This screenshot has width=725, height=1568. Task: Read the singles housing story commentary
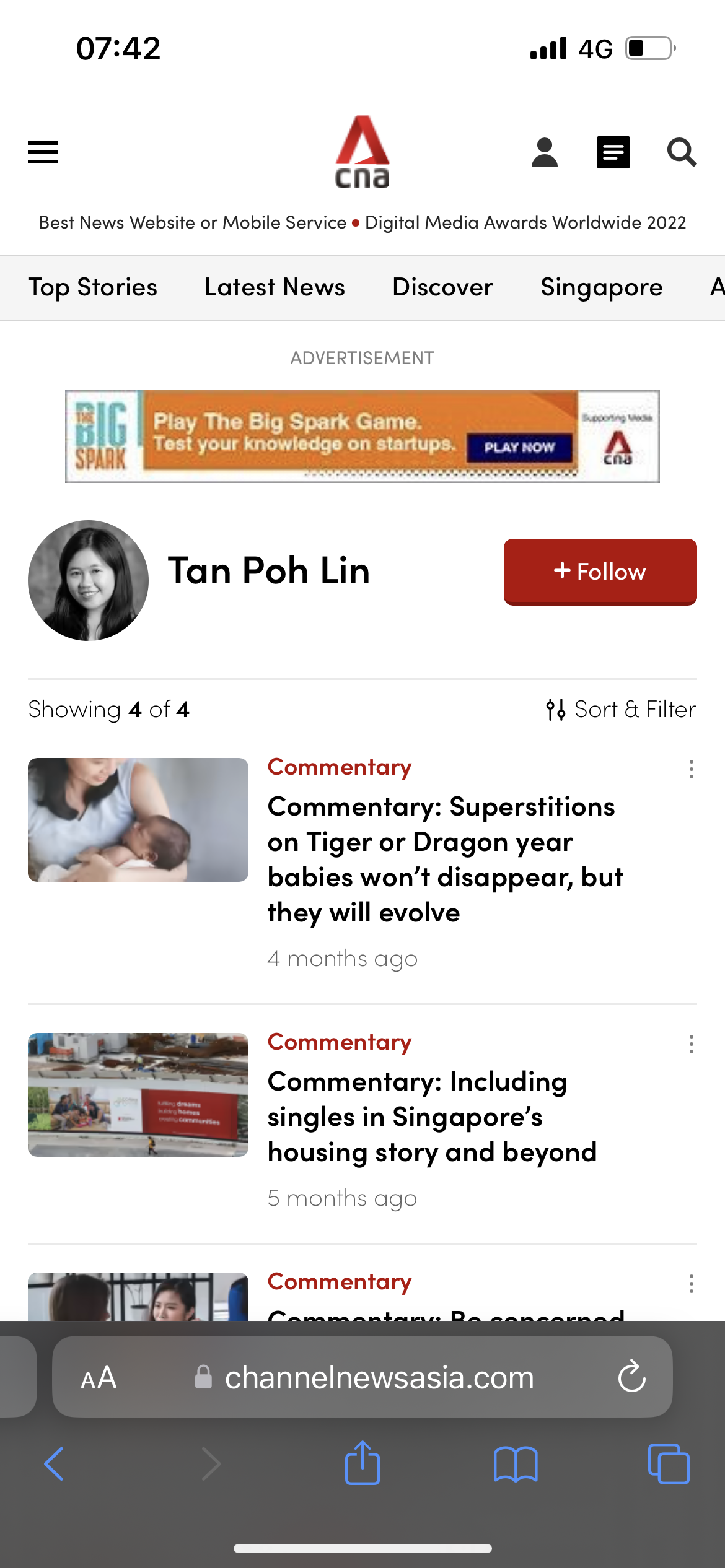coord(432,1117)
